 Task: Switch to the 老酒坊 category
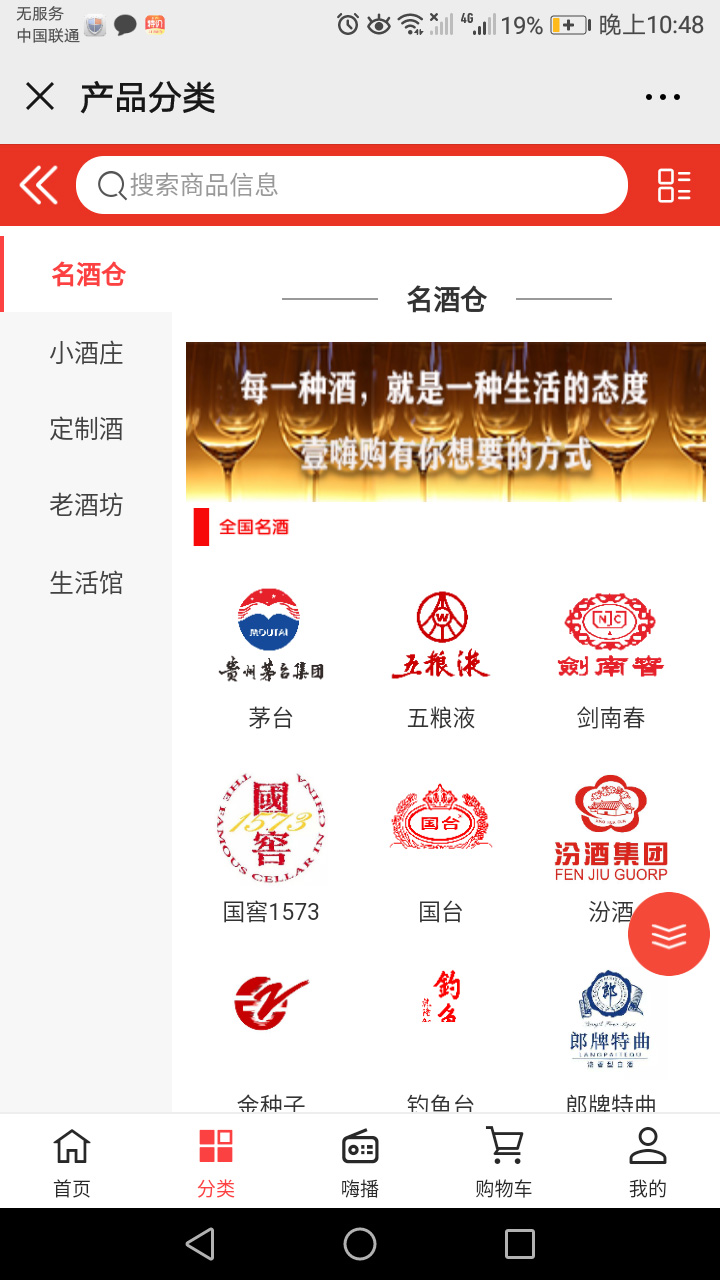point(86,505)
